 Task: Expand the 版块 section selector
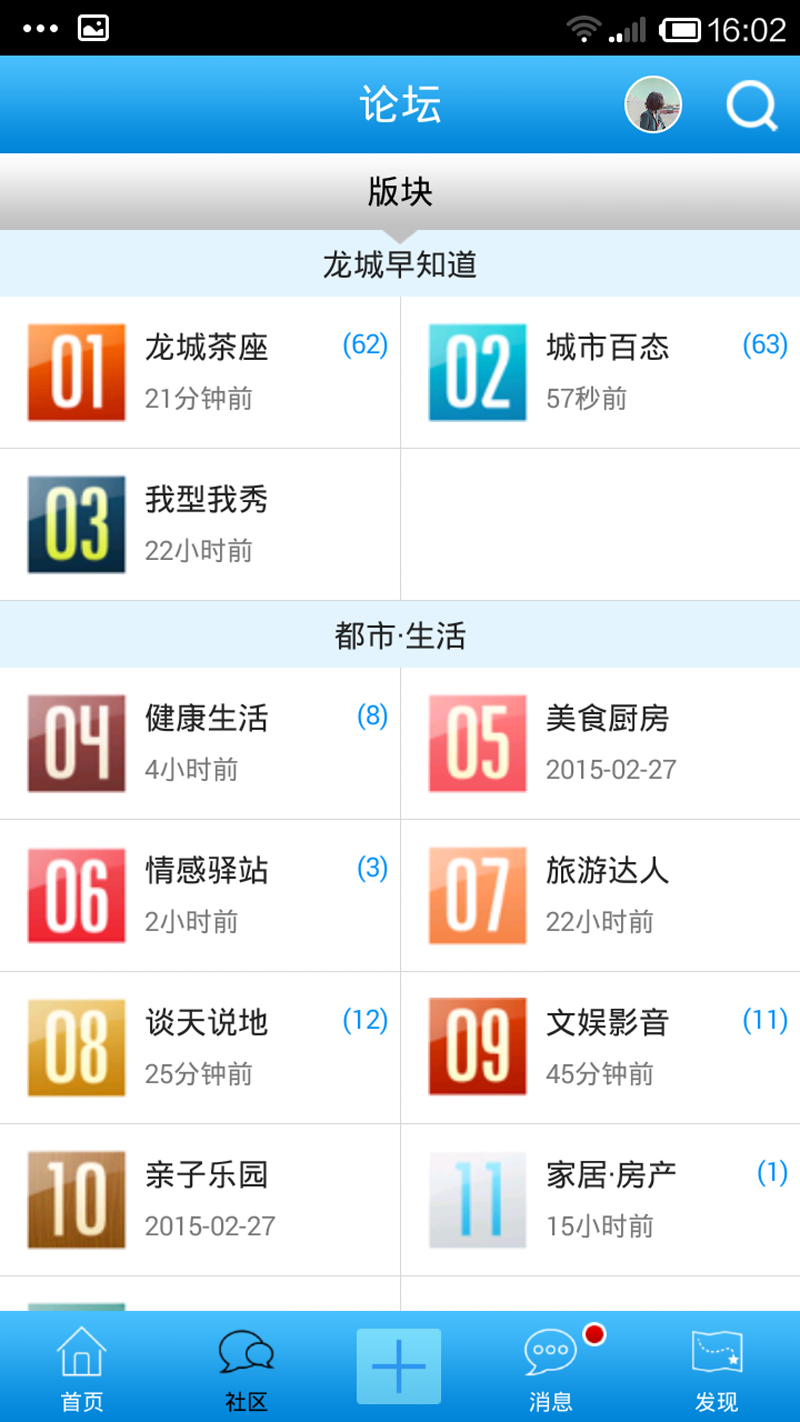(x=400, y=192)
